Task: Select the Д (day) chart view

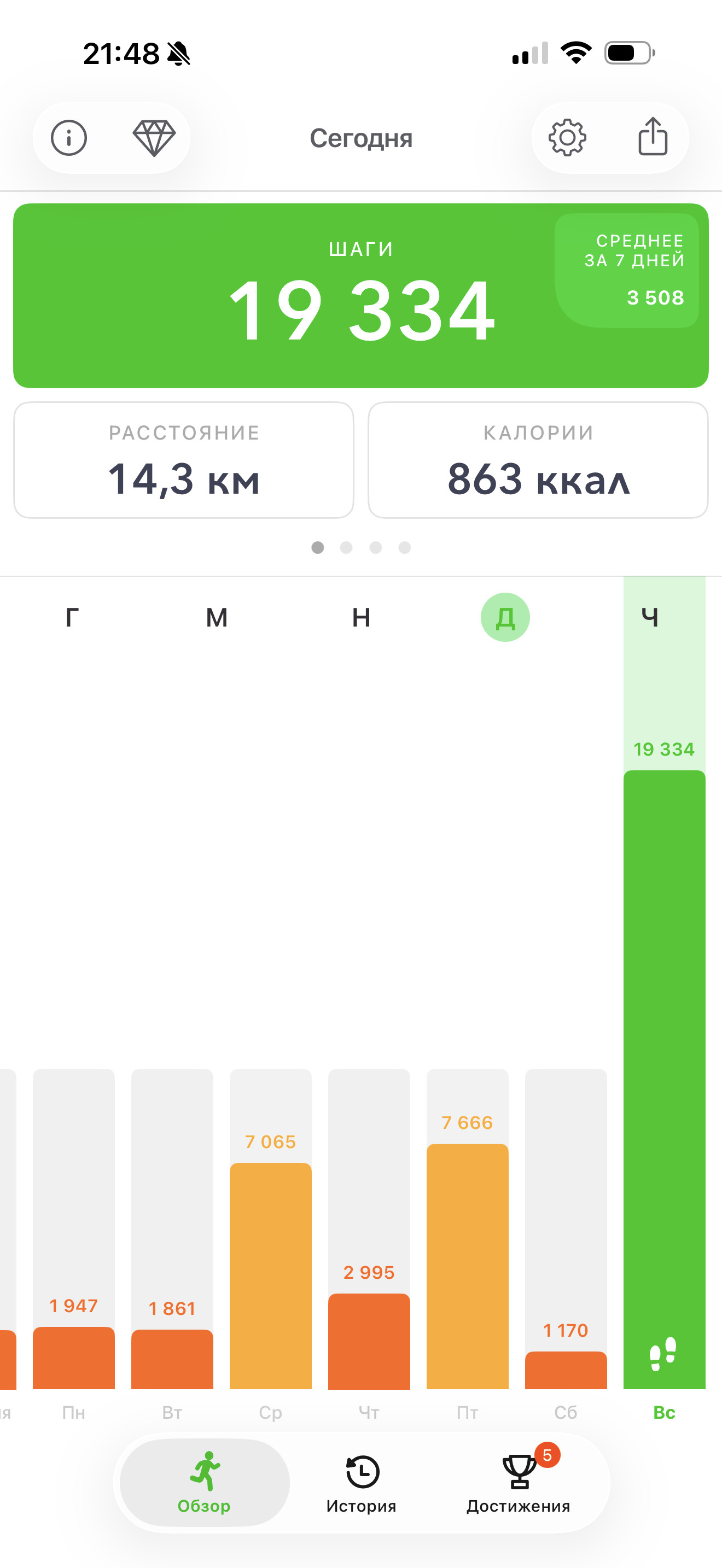Action: coord(505,617)
